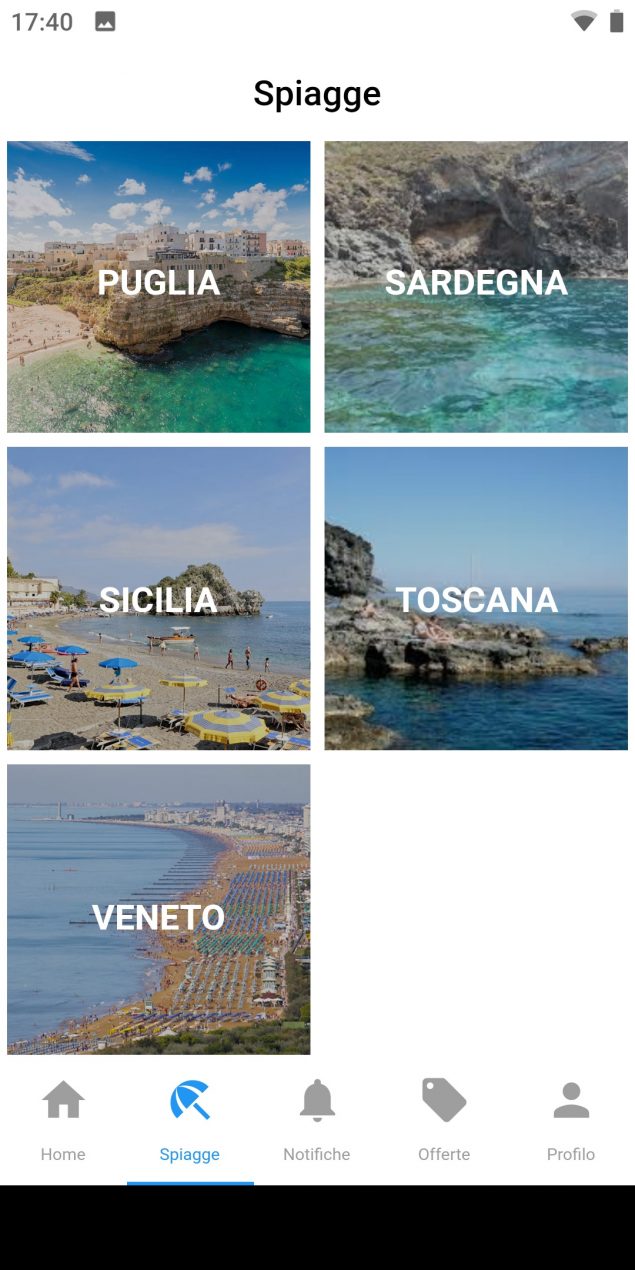This screenshot has width=635, height=1270.
Task: Open the Profilo tab
Action: 571,1121
